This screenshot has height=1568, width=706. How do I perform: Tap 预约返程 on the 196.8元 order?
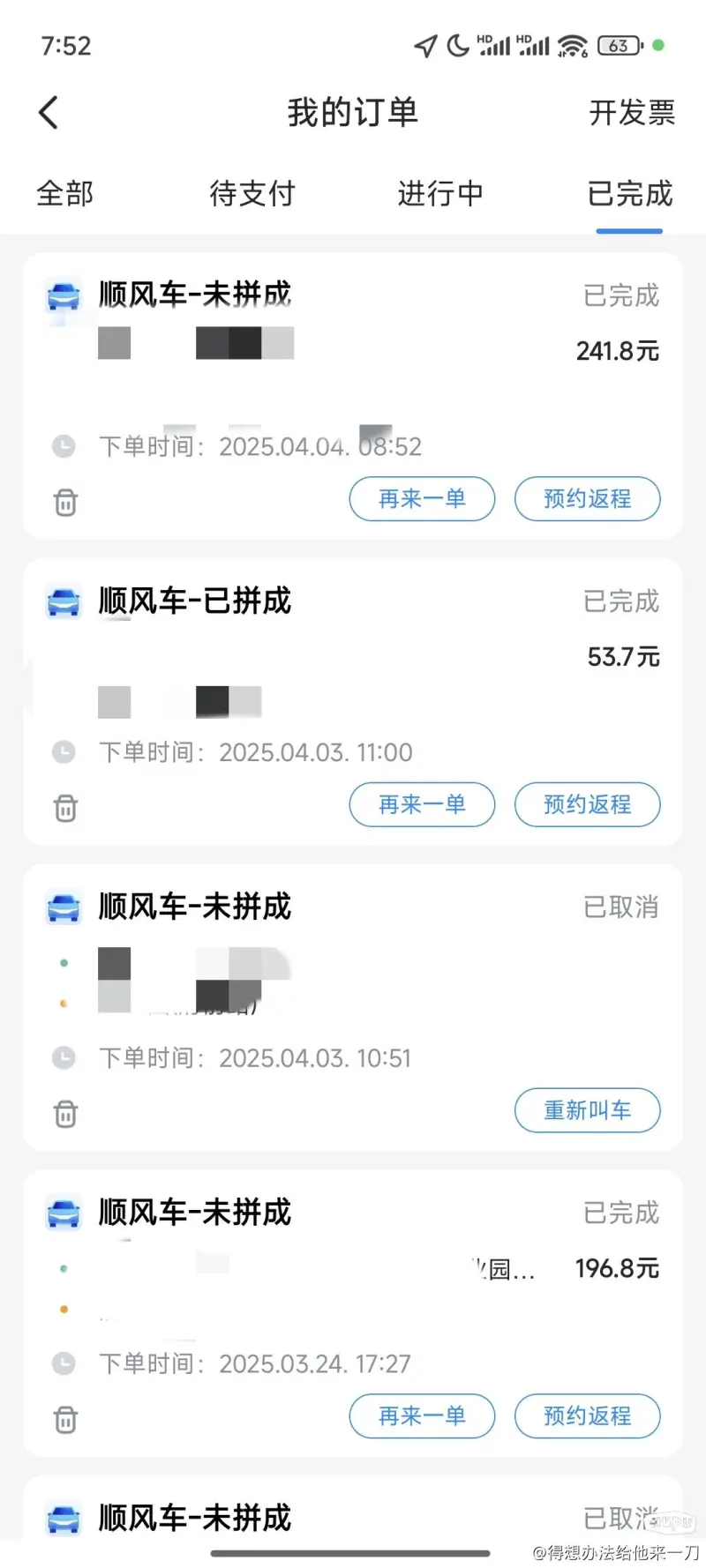coord(588,1416)
